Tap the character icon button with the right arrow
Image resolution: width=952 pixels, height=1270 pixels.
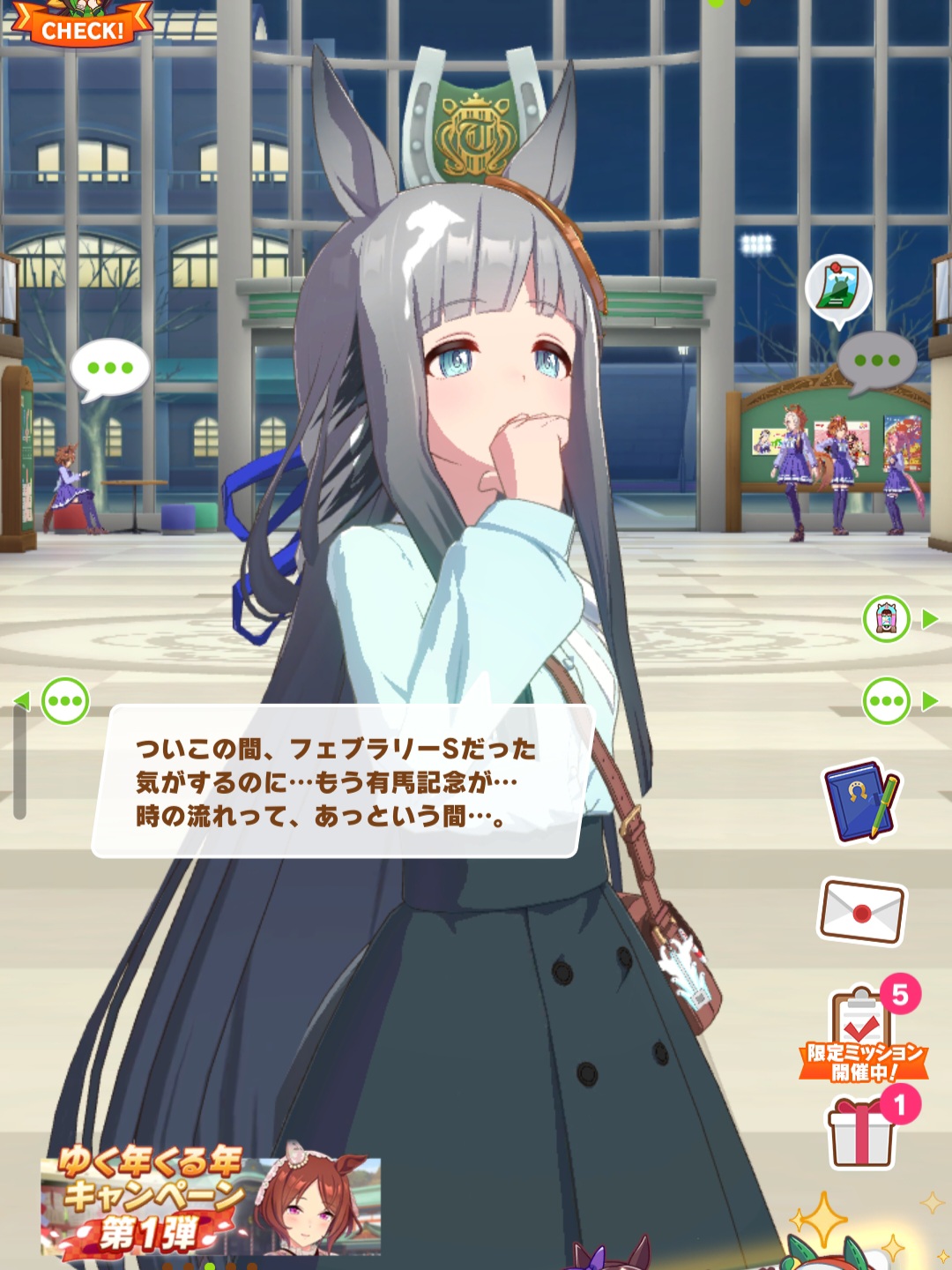(887, 618)
